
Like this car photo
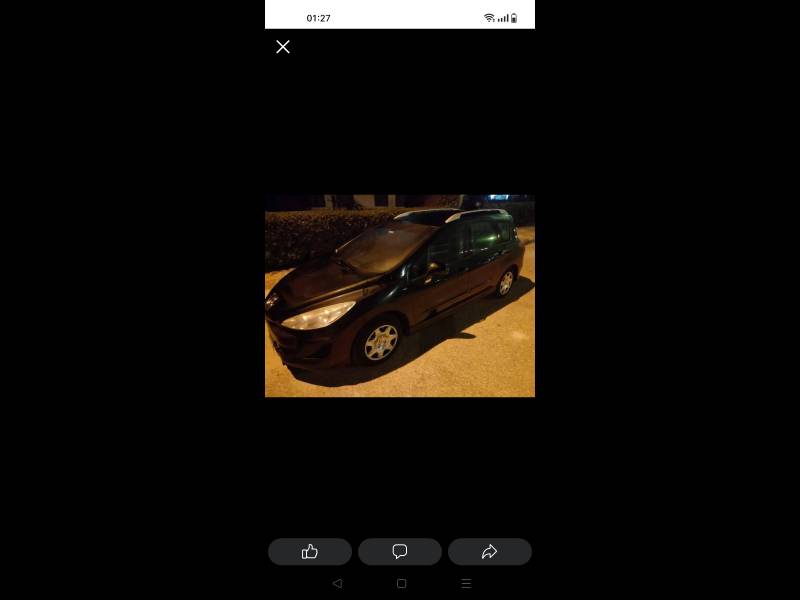click(x=310, y=552)
